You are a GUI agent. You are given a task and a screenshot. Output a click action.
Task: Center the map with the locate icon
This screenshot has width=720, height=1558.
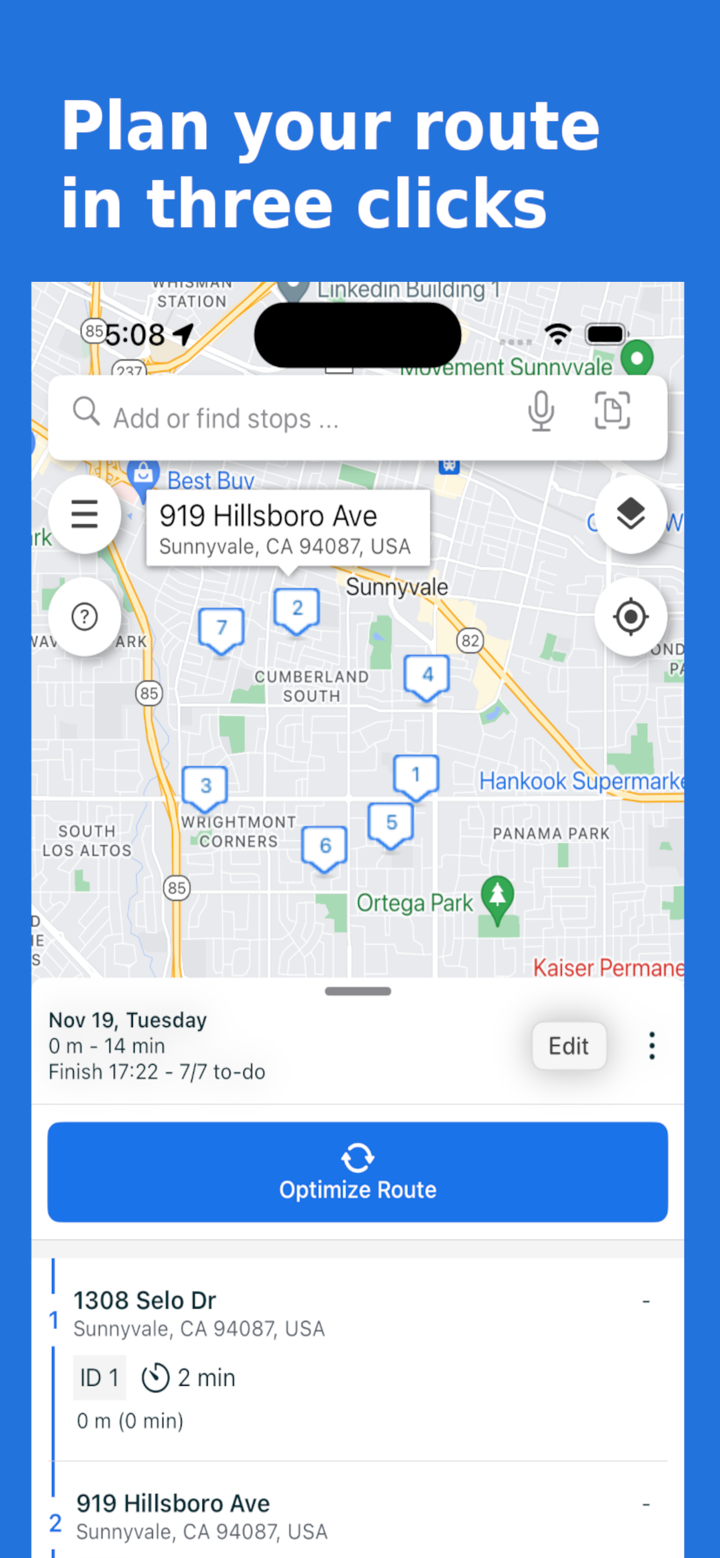[631, 617]
